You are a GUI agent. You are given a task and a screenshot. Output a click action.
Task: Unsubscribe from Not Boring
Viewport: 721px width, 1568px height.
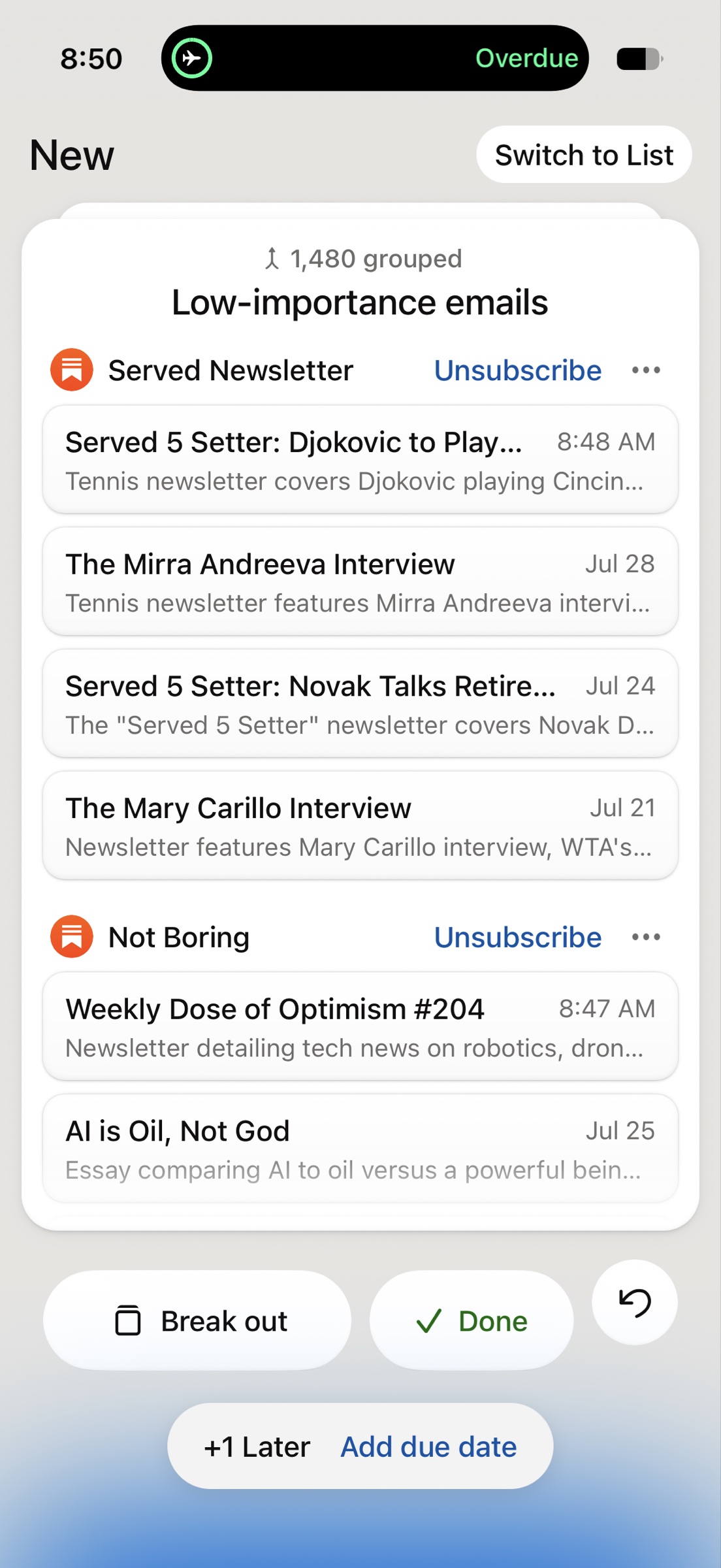(517, 937)
